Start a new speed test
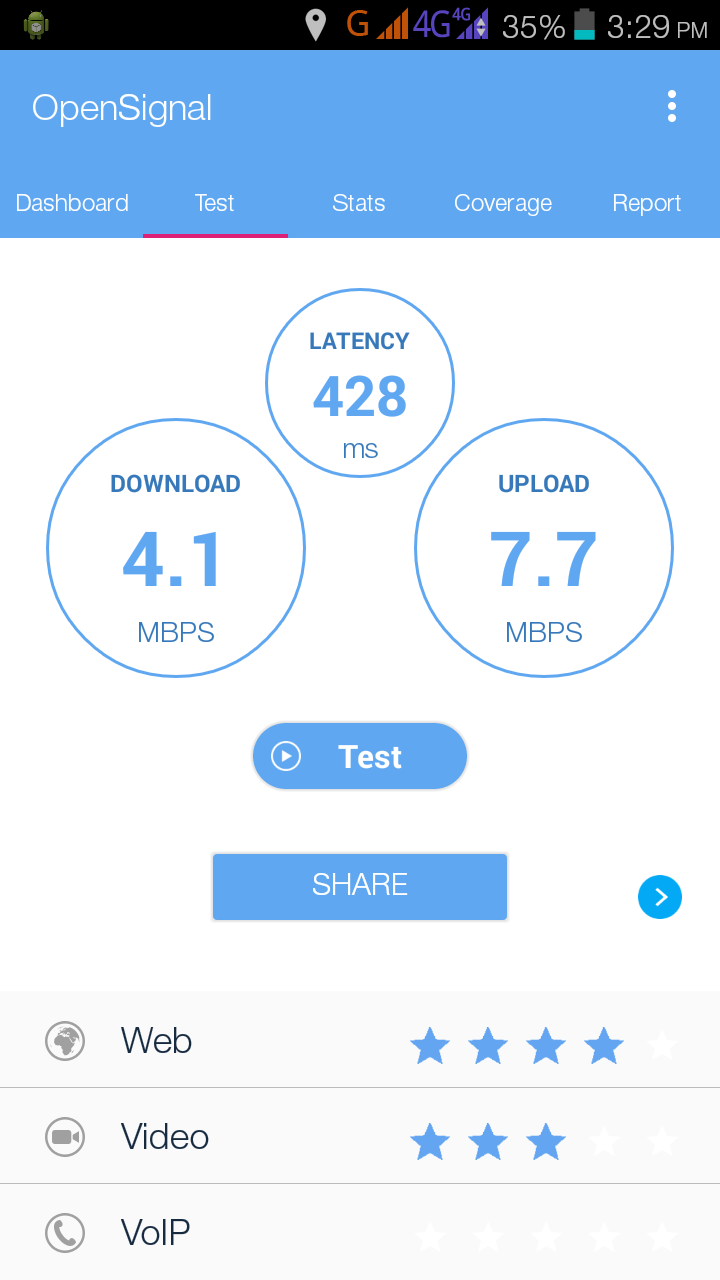Image resolution: width=720 pixels, height=1280 pixels. pos(360,756)
